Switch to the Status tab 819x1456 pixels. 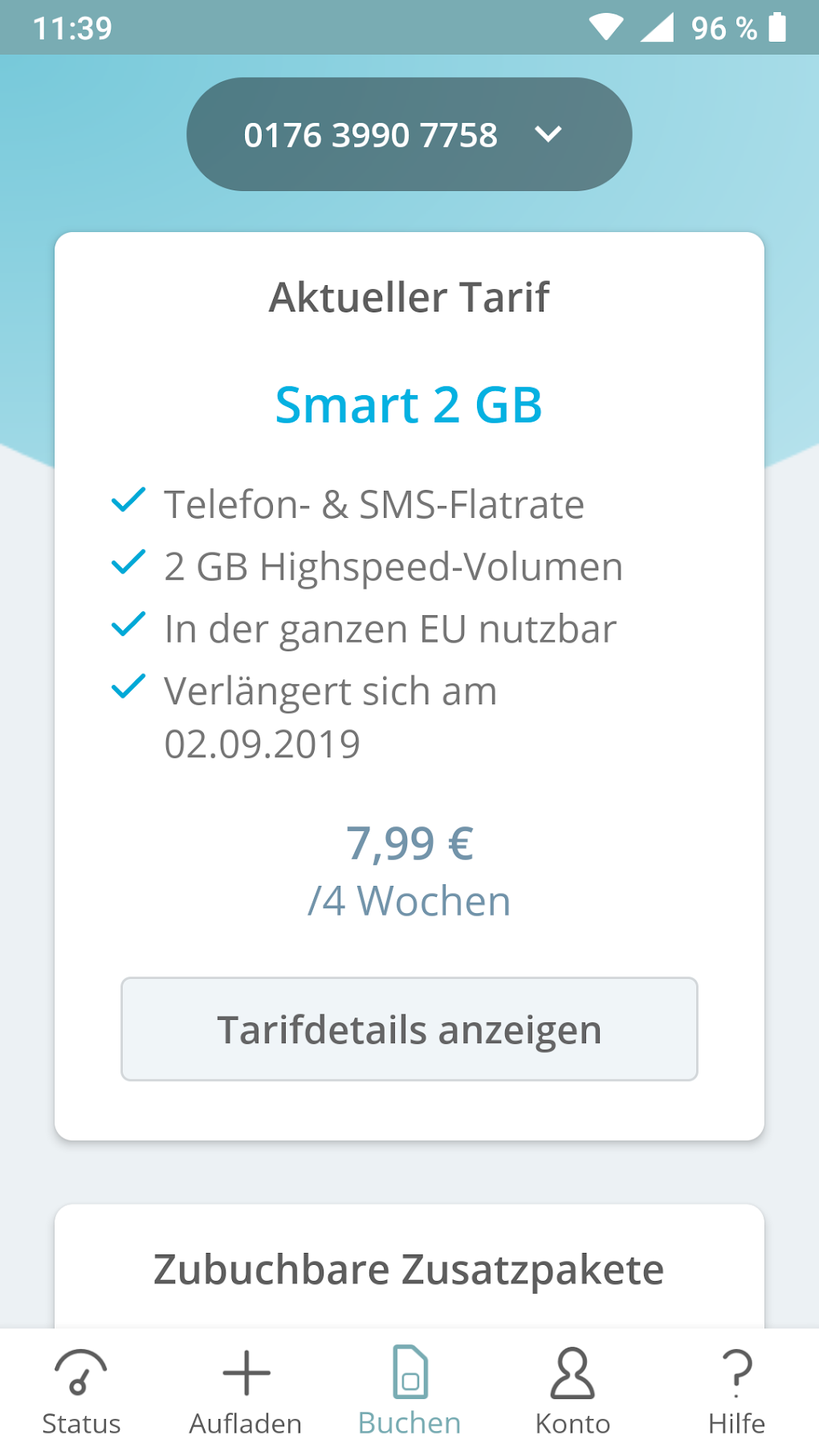pos(81,1392)
